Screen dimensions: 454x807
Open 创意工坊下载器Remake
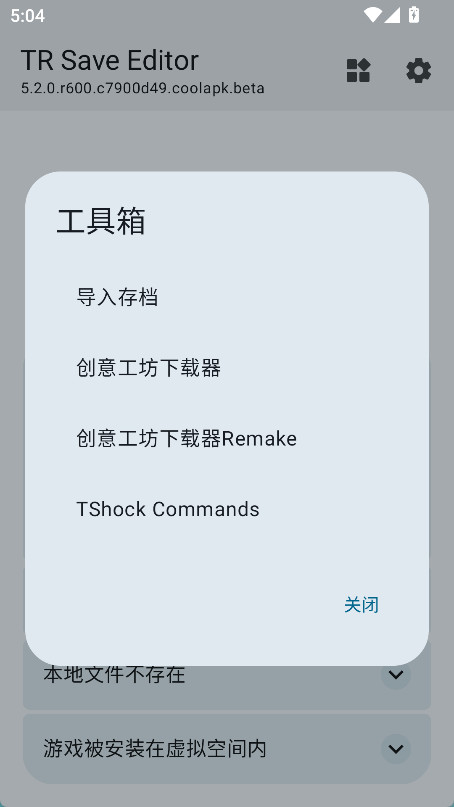pos(226,438)
